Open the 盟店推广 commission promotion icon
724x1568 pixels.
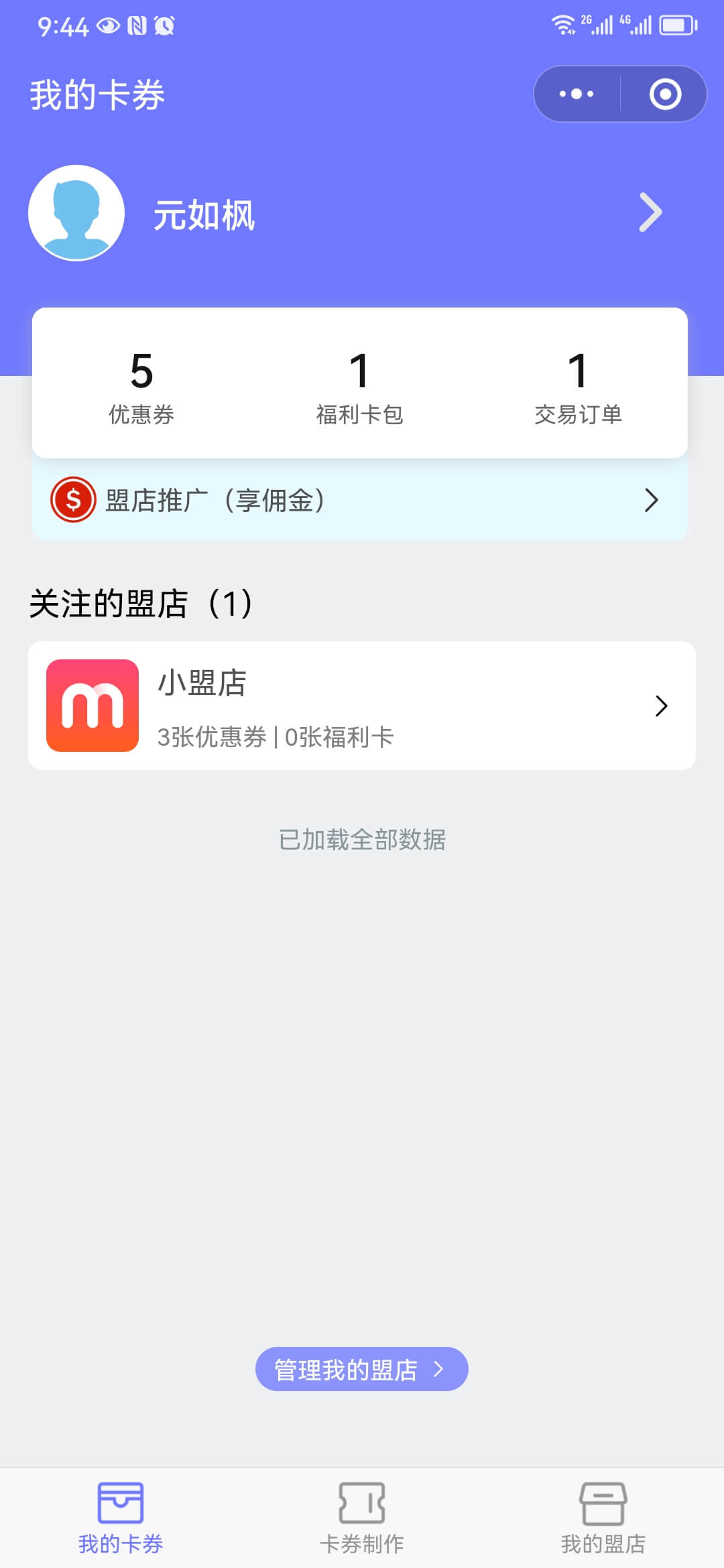click(x=74, y=499)
